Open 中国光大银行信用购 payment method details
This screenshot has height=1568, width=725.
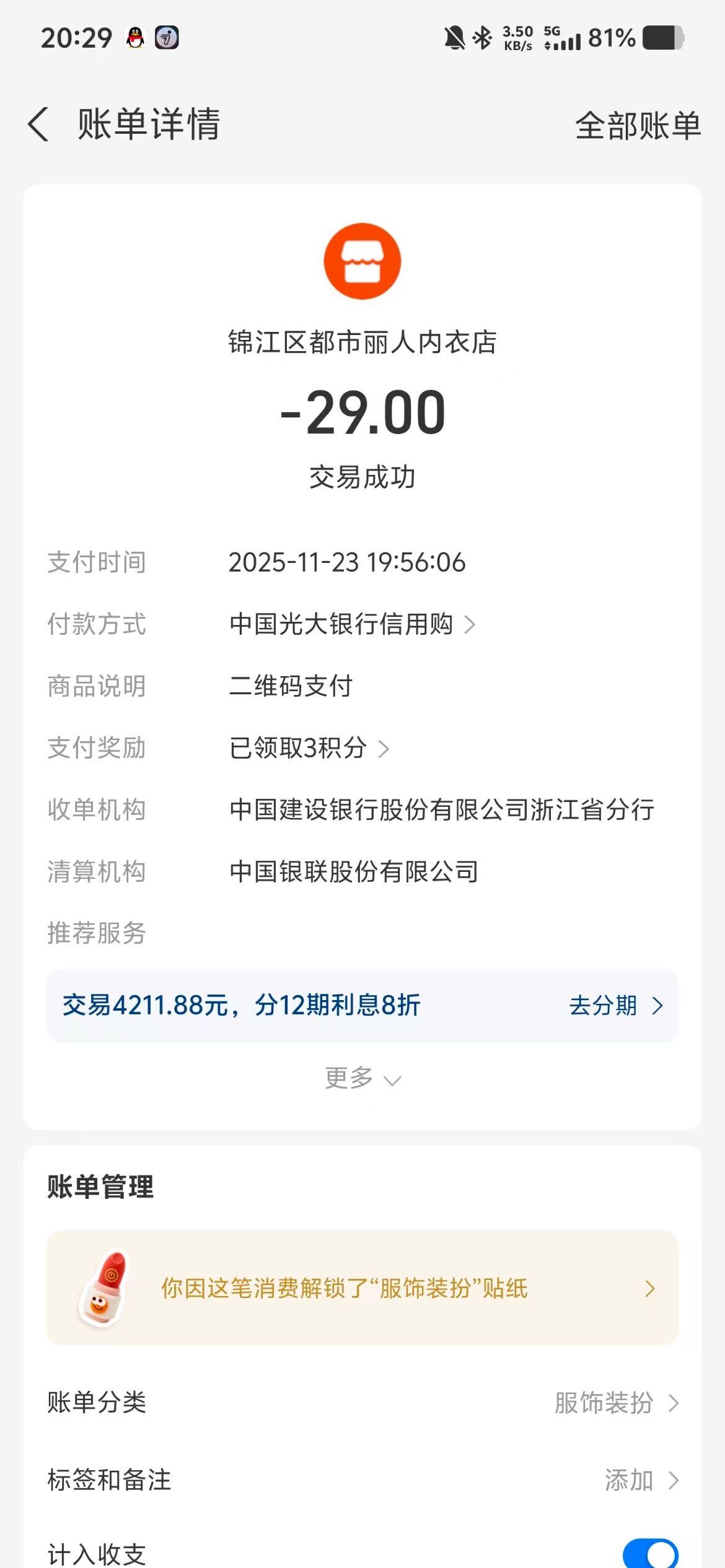[x=351, y=624]
